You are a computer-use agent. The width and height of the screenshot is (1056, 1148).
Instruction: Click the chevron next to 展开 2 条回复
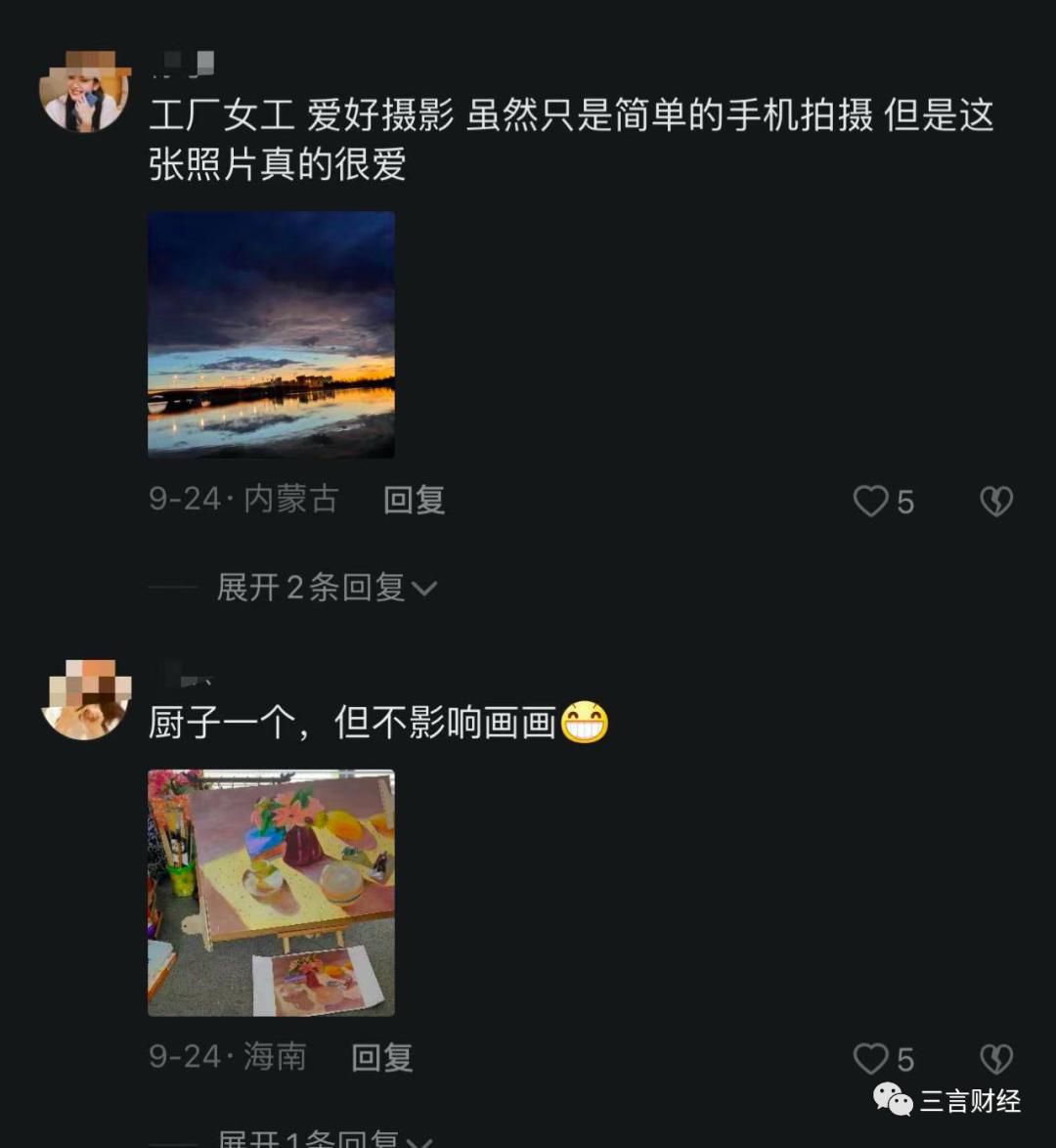[x=424, y=588]
